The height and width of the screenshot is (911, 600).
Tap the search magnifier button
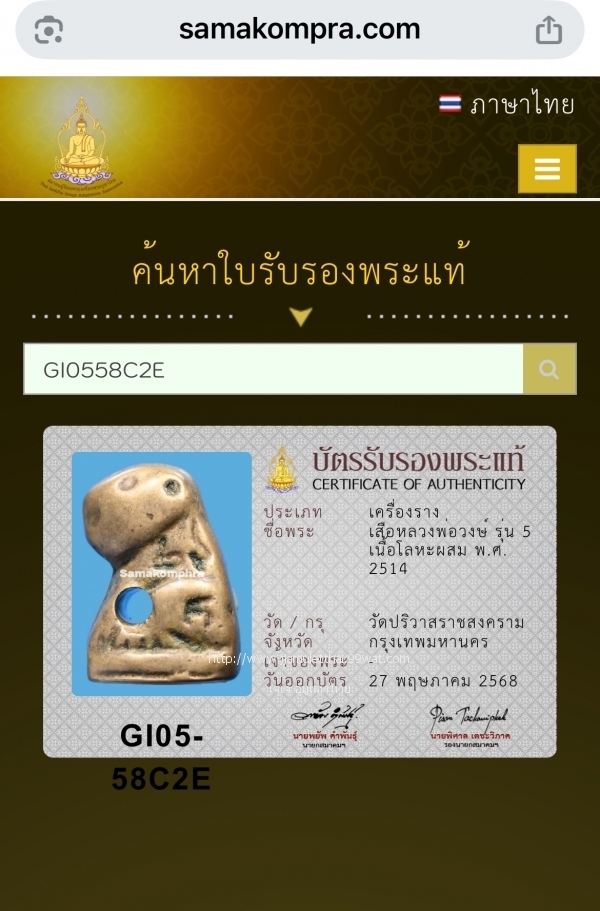pos(549,369)
